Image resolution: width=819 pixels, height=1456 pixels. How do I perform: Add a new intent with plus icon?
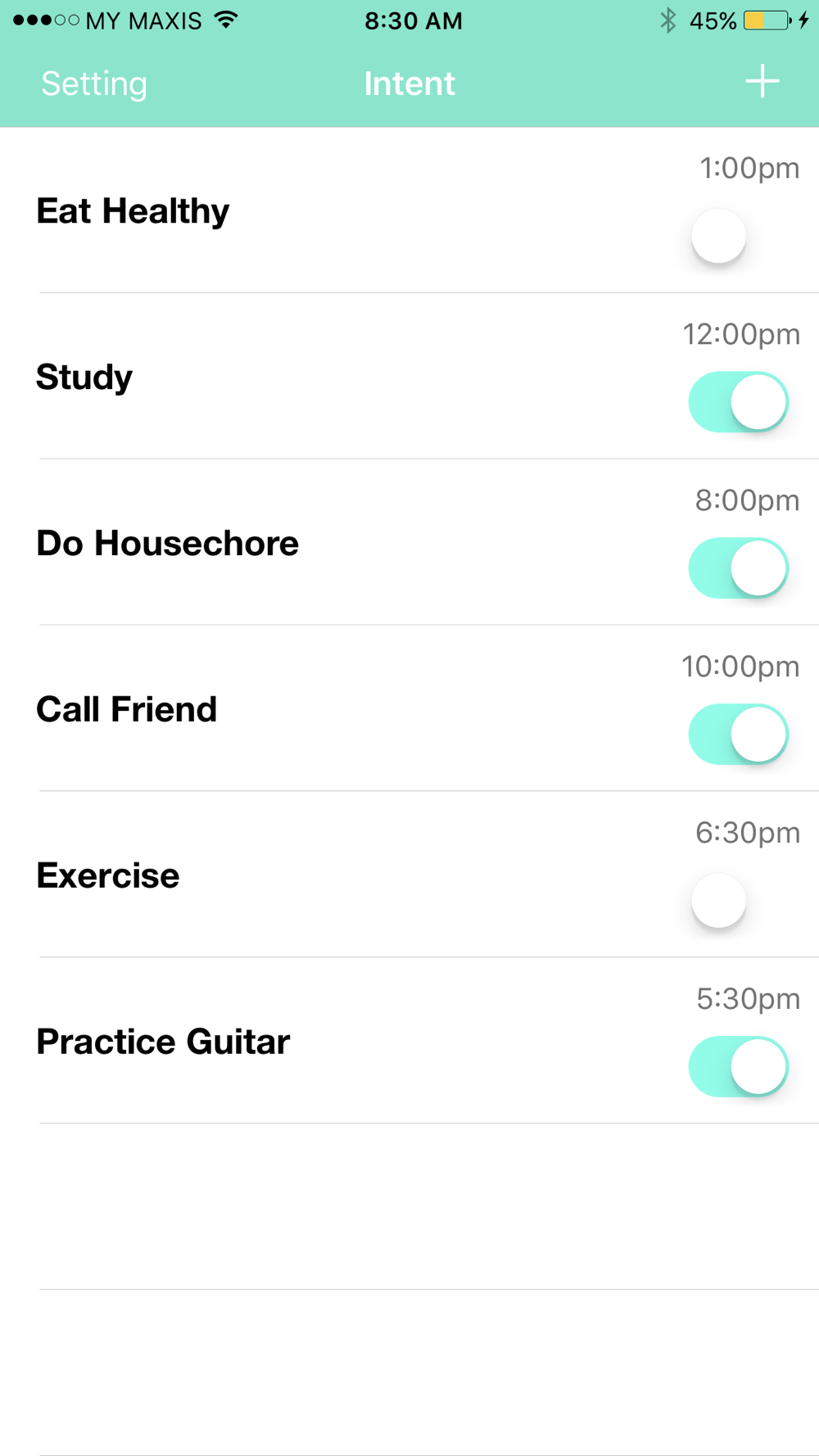pyautogui.click(x=762, y=82)
